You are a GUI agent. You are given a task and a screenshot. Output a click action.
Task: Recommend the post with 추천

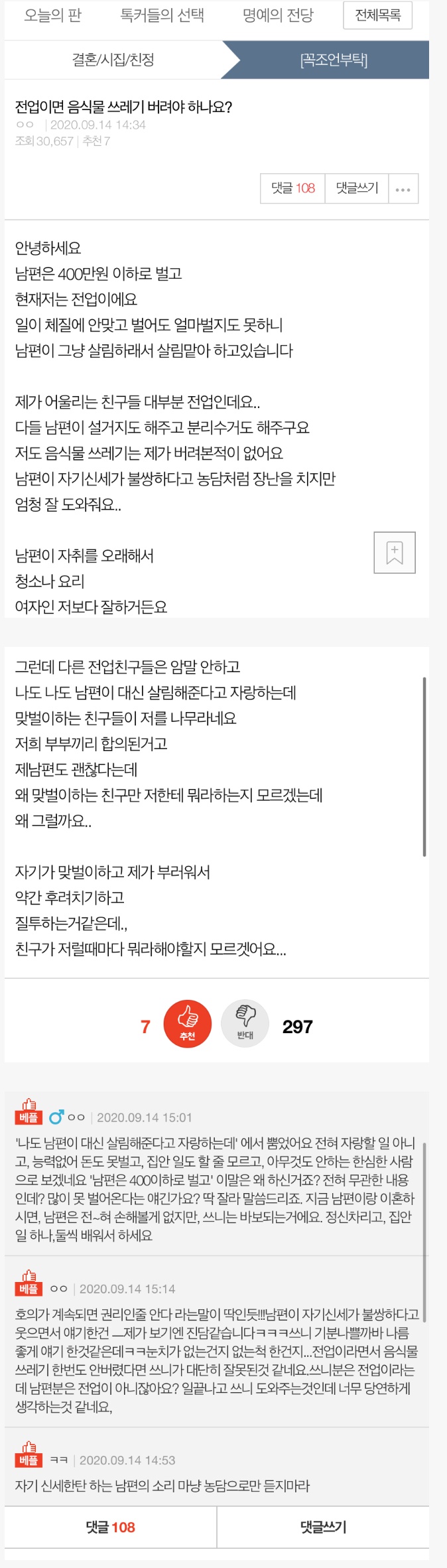(188, 1023)
